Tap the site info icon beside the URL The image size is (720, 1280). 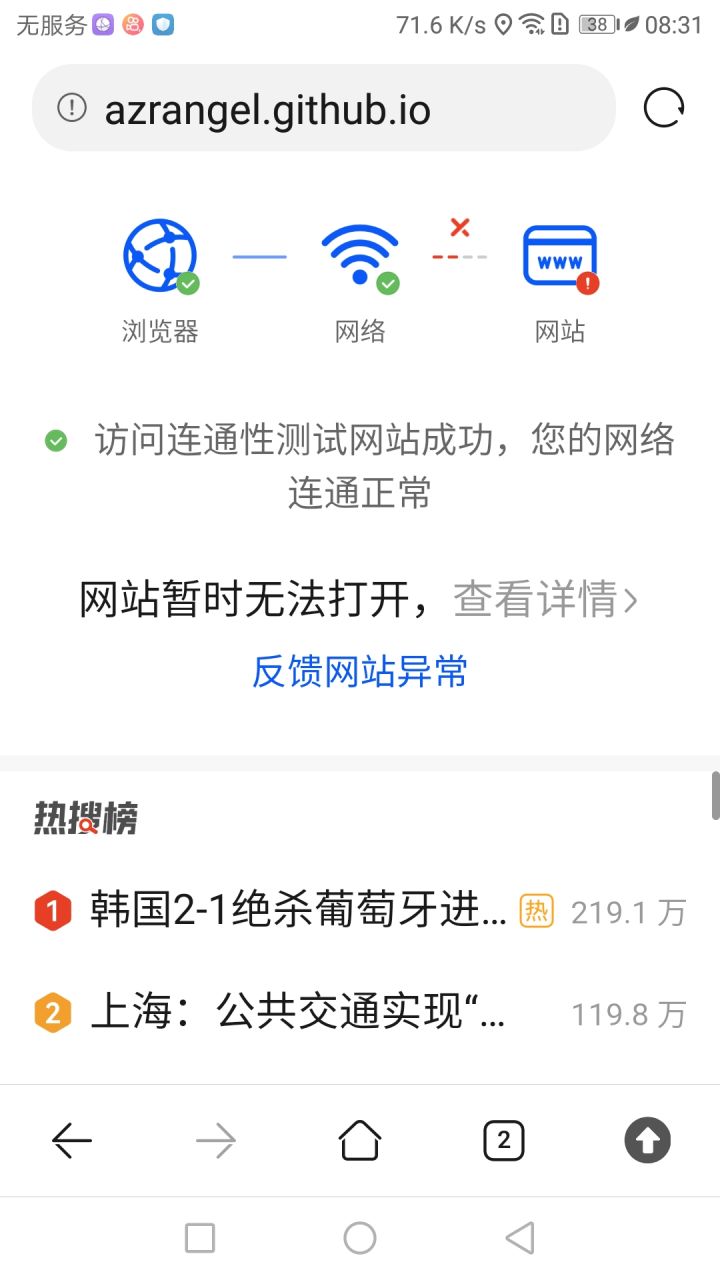(x=72, y=108)
